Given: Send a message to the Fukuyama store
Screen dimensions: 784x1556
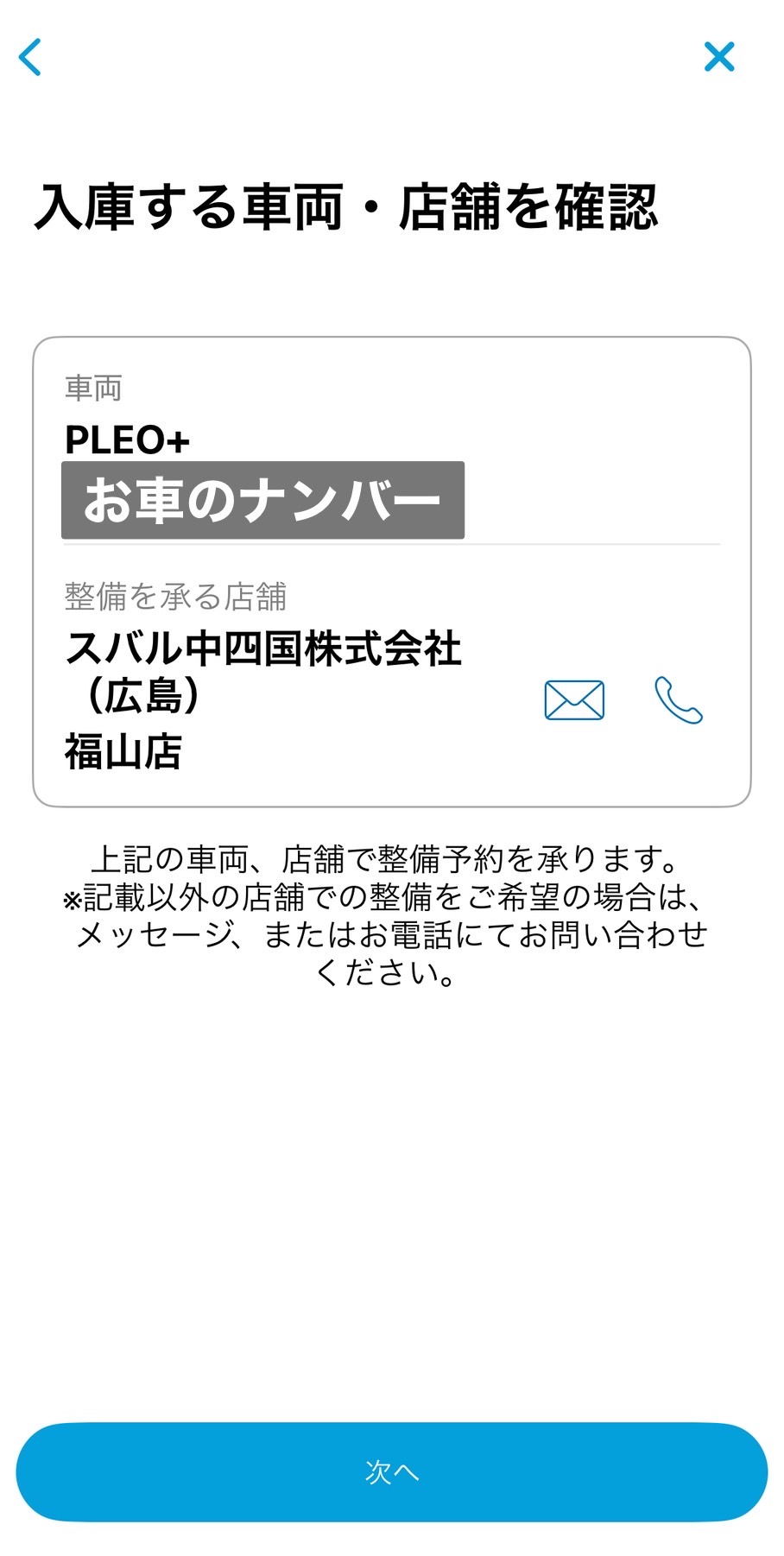Looking at the screenshot, I should coord(574,699).
